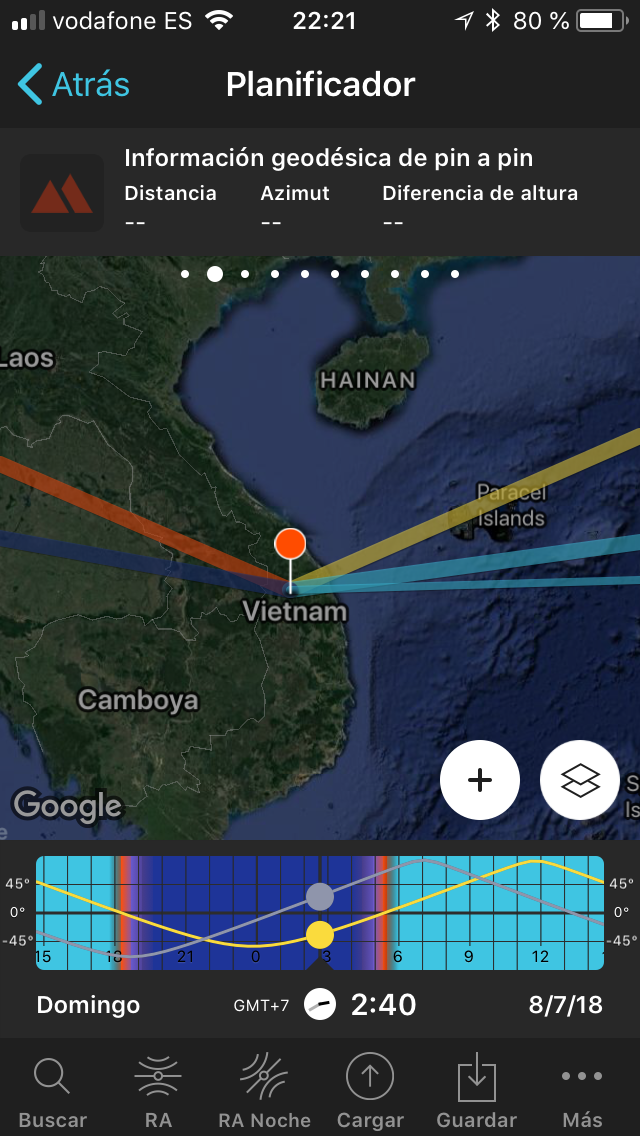Select the red pin on Vietnam
This screenshot has width=640, height=1136.
(290, 545)
